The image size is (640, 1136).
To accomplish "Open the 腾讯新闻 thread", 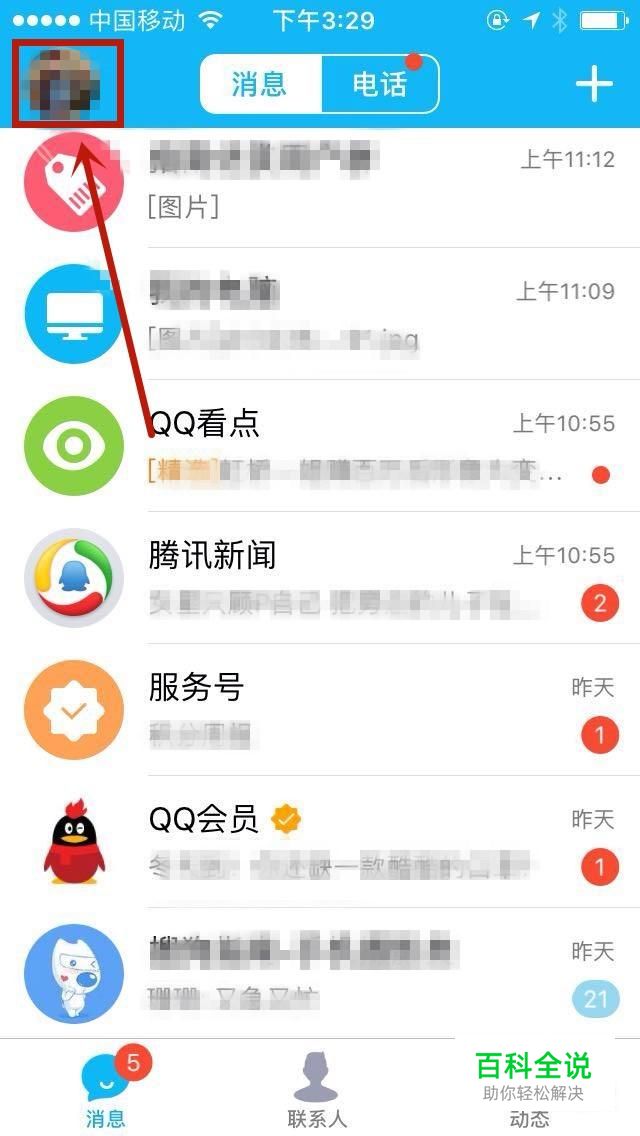I will (x=320, y=577).
